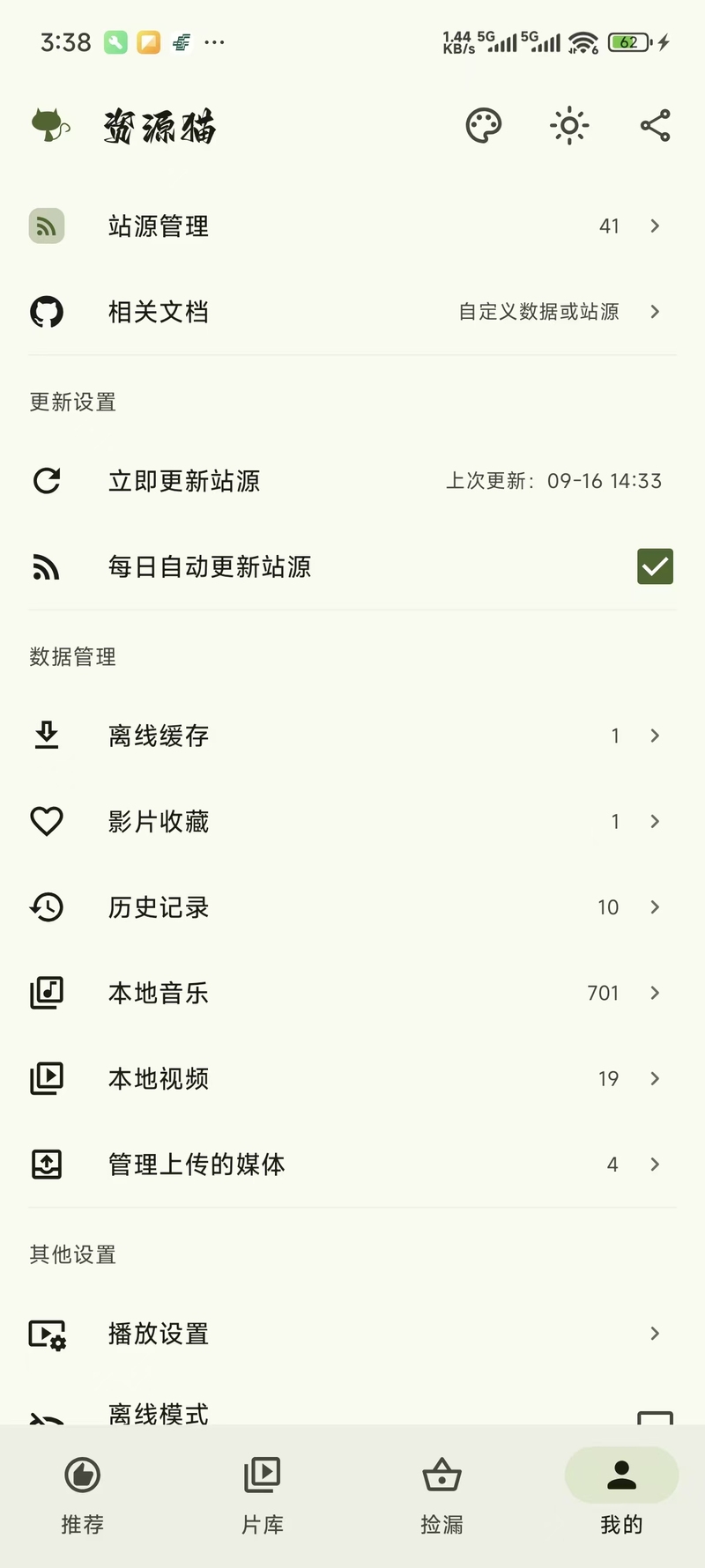Switch to the 推荐 tab

coord(83,1495)
